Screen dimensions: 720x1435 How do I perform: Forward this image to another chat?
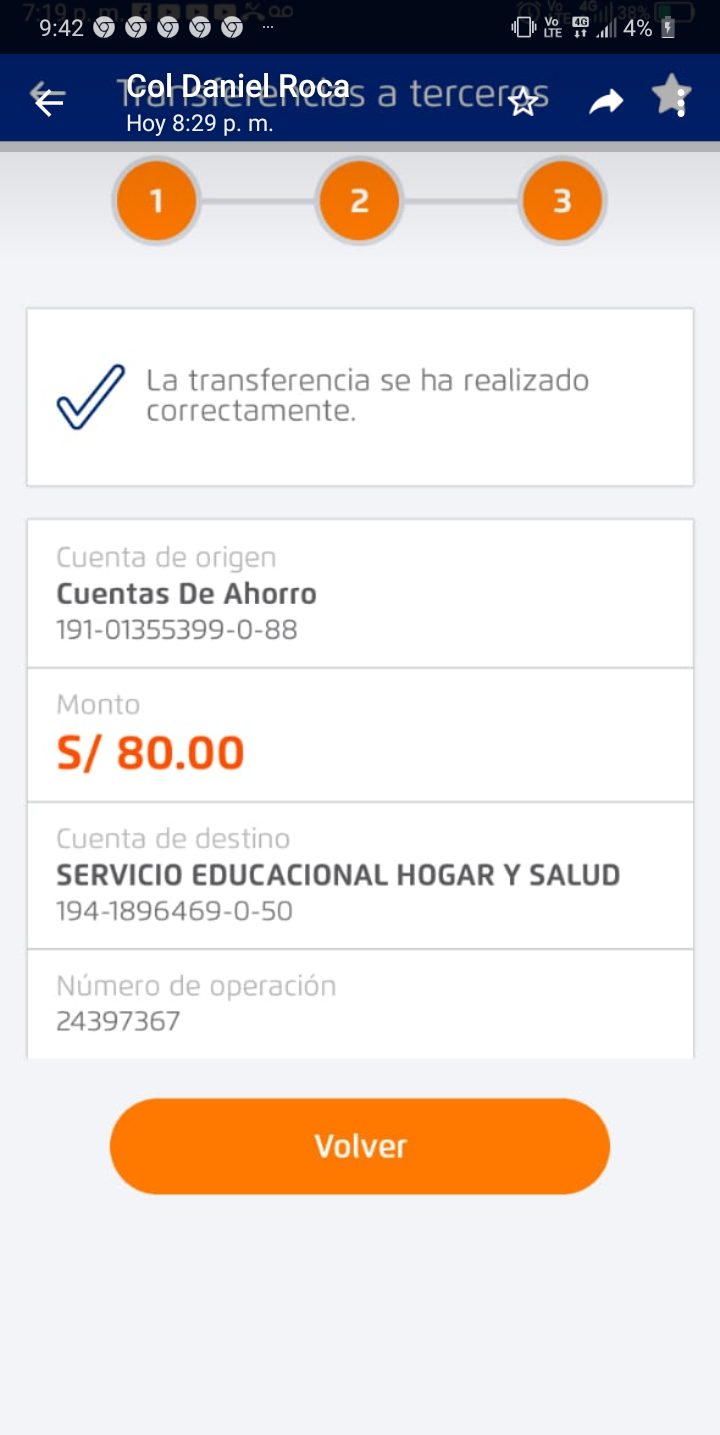[605, 101]
